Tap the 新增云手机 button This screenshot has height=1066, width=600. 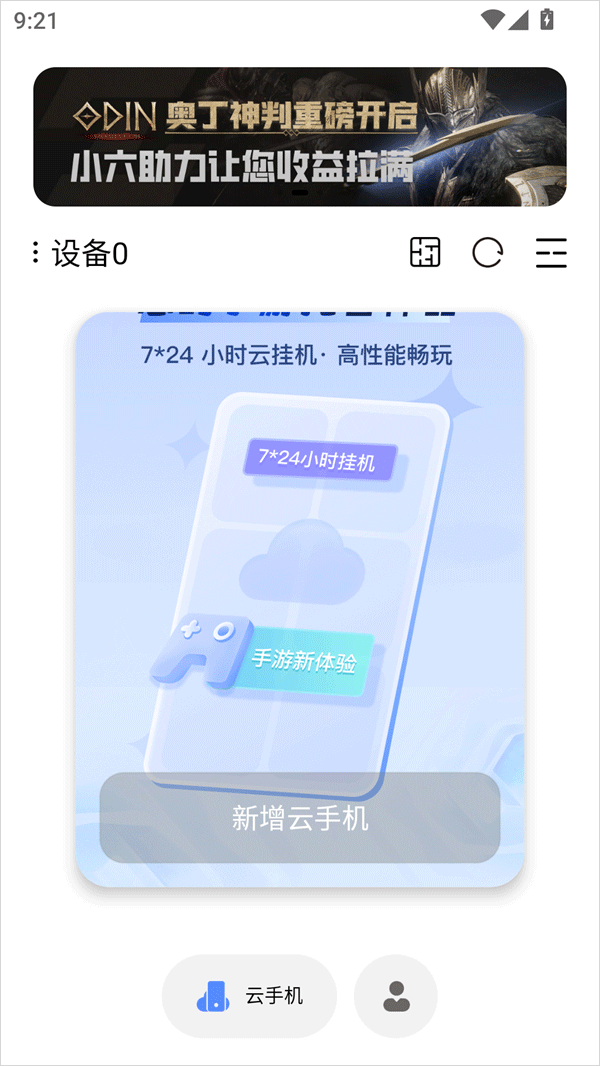300,818
